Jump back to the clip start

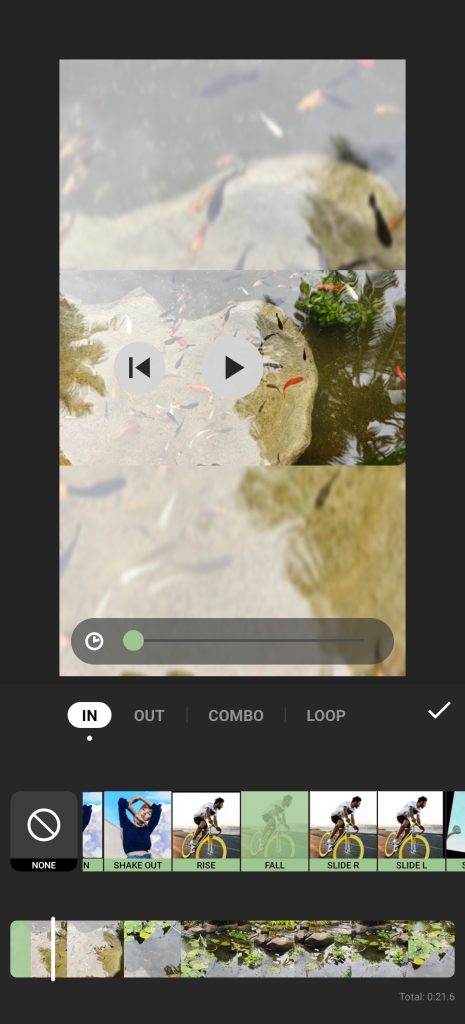tap(139, 368)
